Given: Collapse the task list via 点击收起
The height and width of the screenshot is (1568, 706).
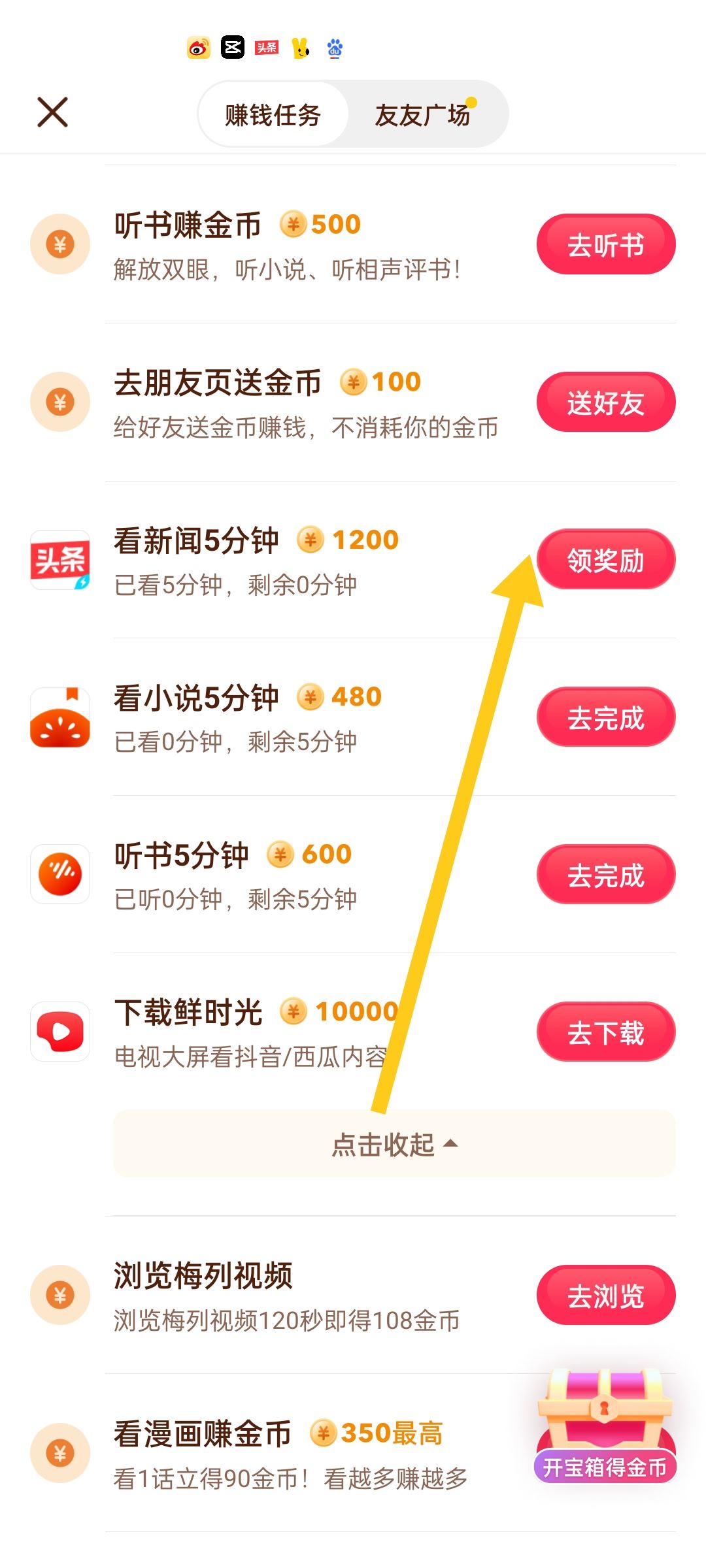Looking at the screenshot, I should 392,1144.
